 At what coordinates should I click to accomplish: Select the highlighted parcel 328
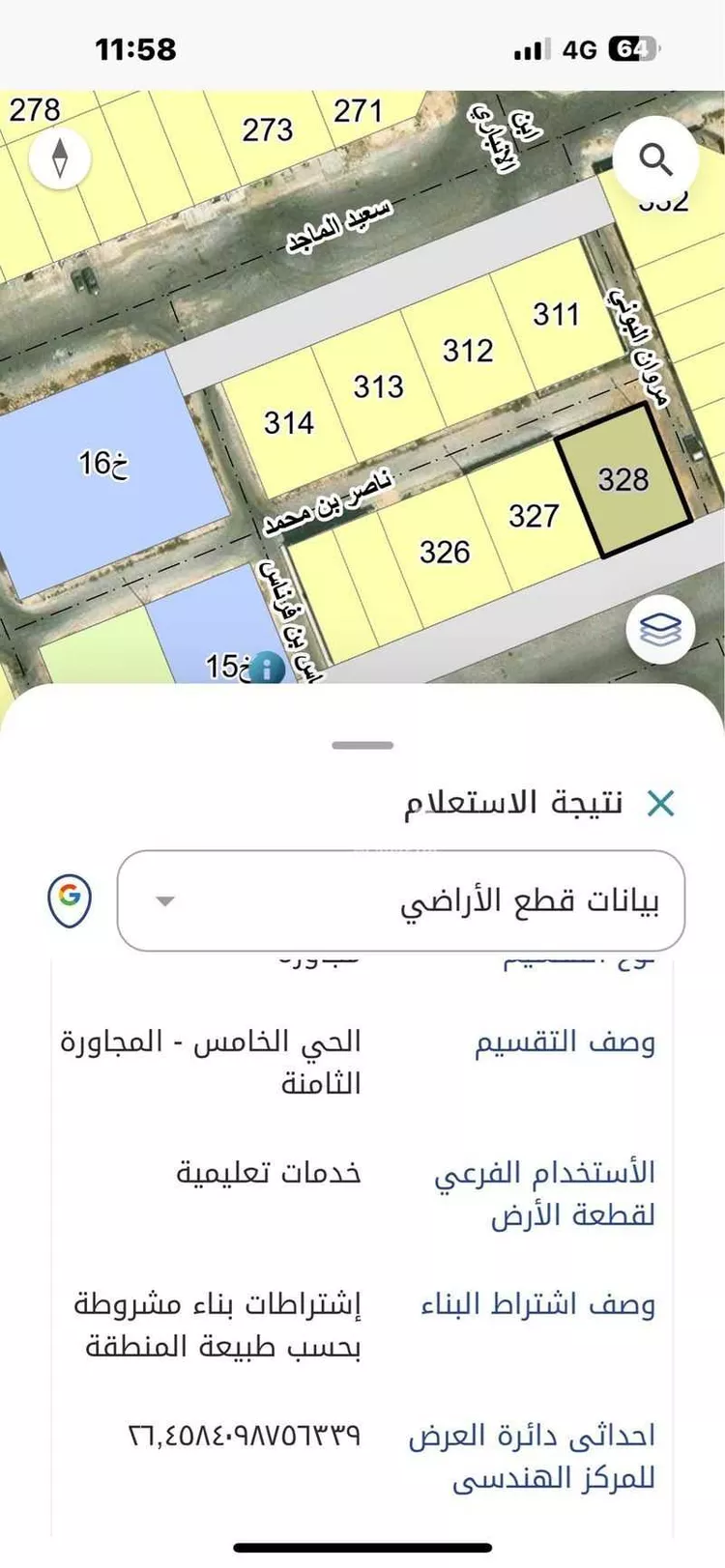tap(623, 480)
